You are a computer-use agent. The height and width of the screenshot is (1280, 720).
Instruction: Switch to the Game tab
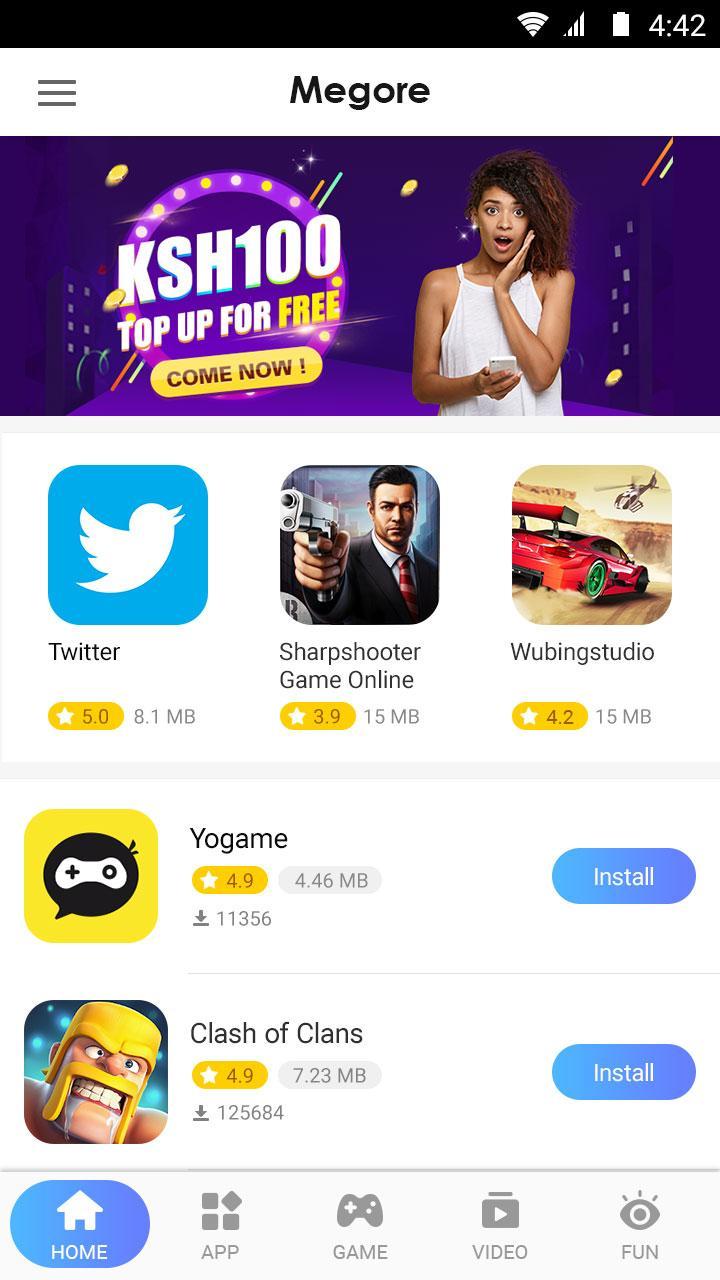[360, 1226]
